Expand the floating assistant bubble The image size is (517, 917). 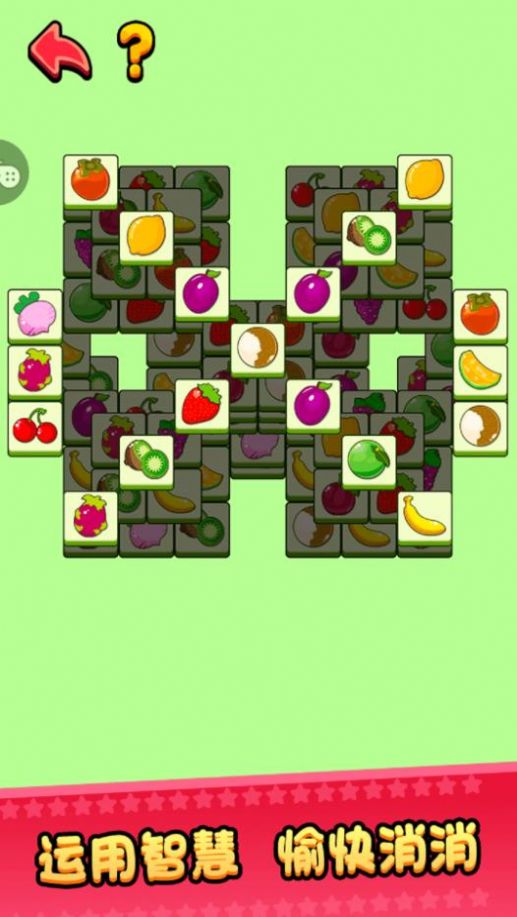(x=12, y=173)
